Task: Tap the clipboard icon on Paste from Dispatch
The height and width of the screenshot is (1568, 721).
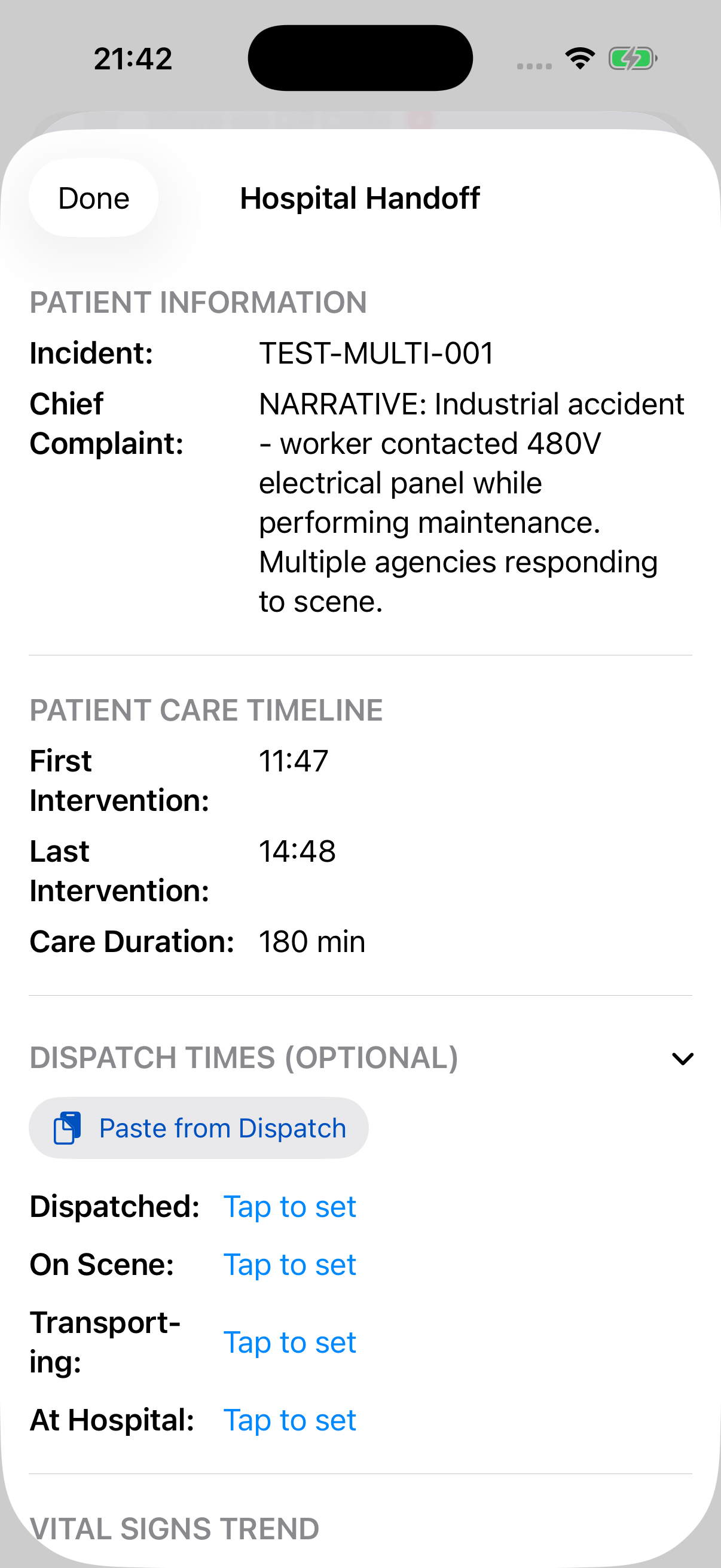Action: (x=67, y=1127)
